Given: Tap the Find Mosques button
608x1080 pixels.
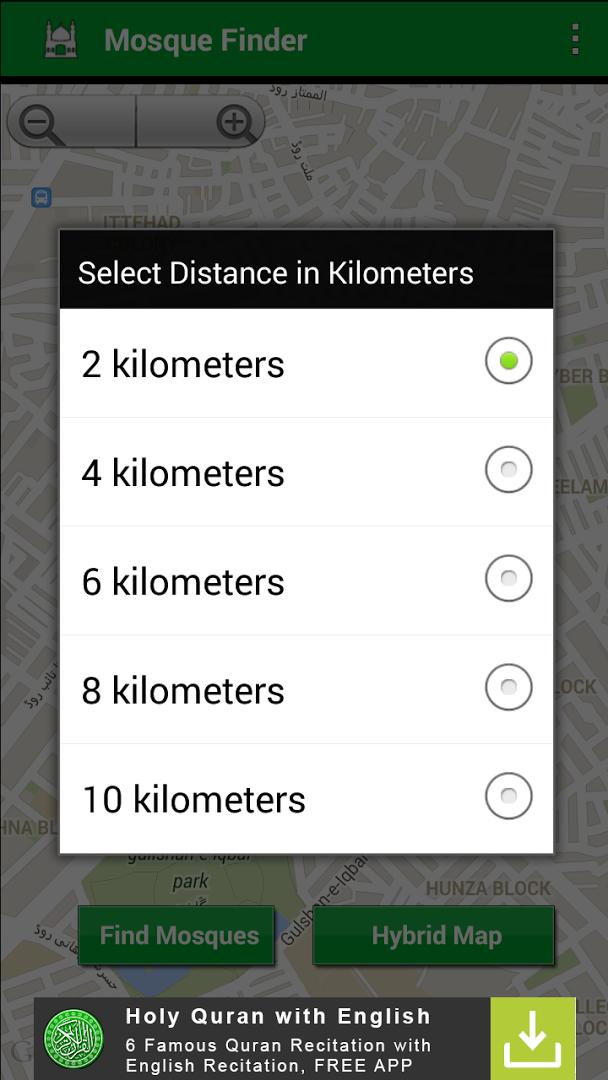Looking at the screenshot, I should point(177,936).
